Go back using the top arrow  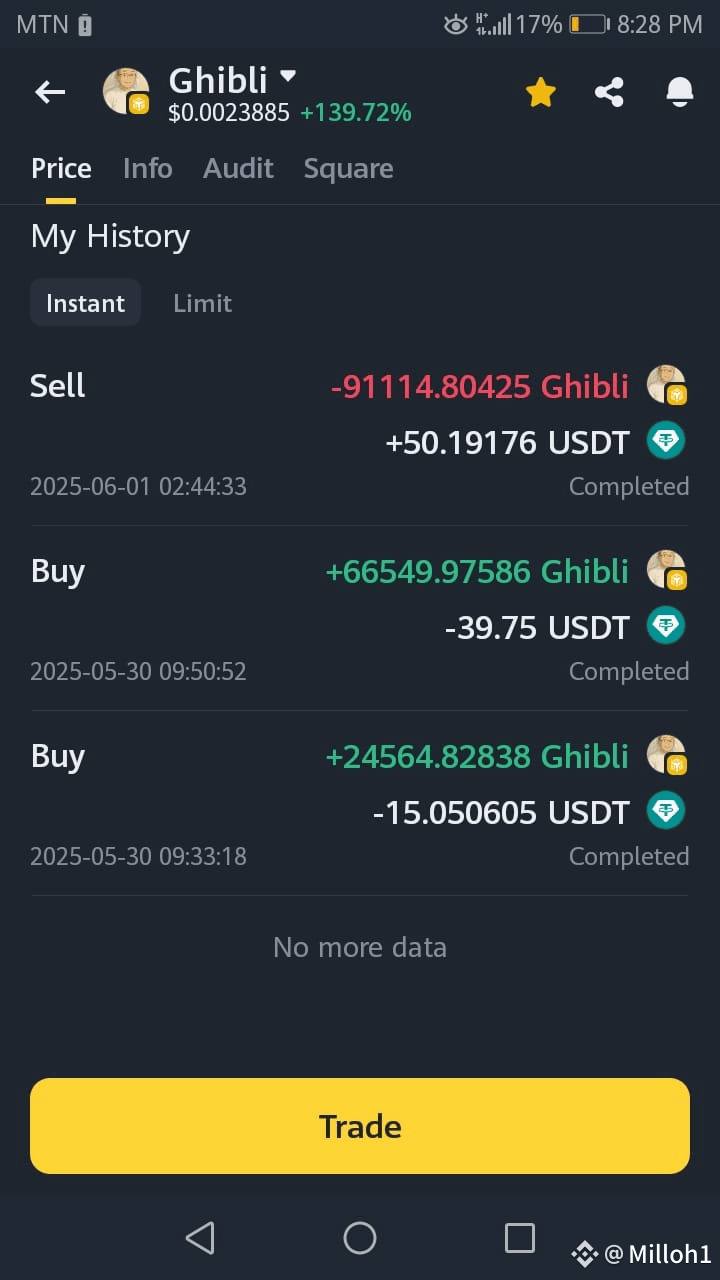[50, 93]
